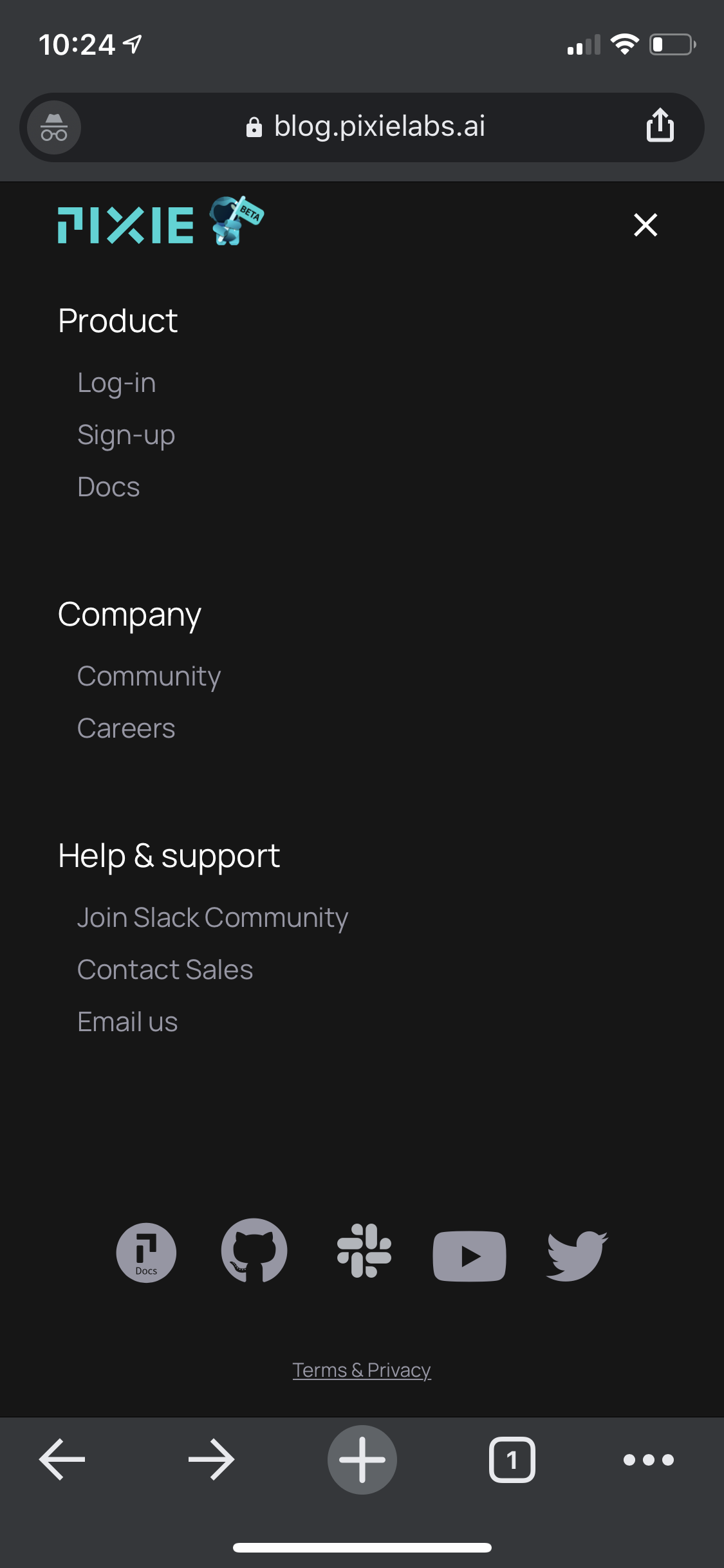The width and height of the screenshot is (724, 1568).
Task: Open the GitHub icon
Action: tap(254, 1251)
